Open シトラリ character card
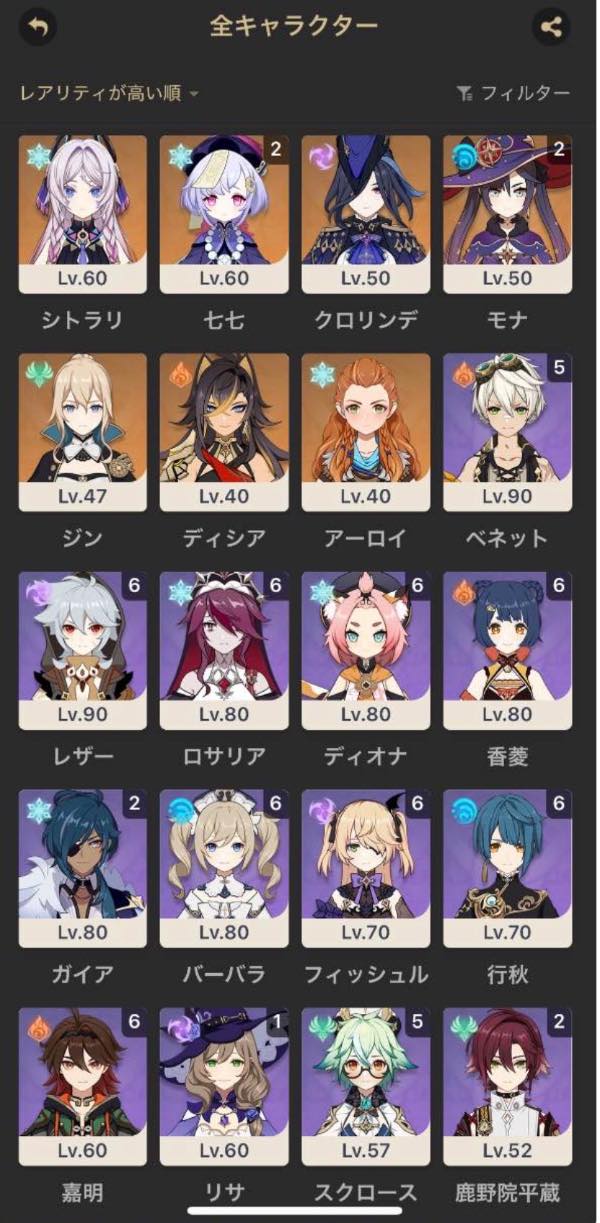The width and height of the screenshot is (600, 1223). [83, 215]
